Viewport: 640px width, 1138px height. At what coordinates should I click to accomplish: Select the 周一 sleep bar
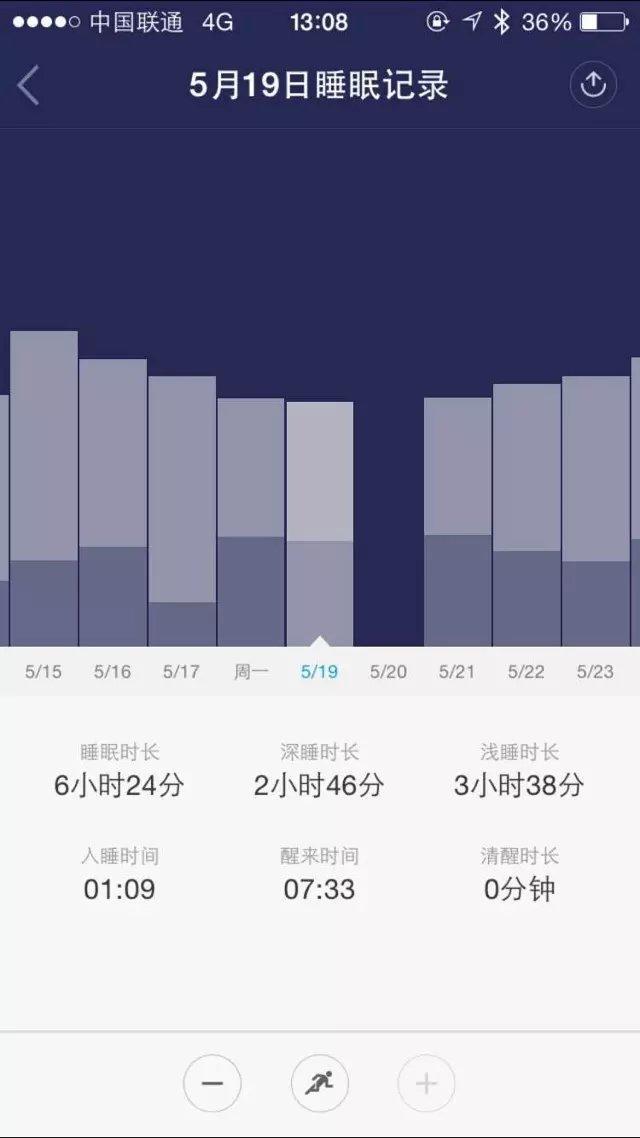coord(251,522)
